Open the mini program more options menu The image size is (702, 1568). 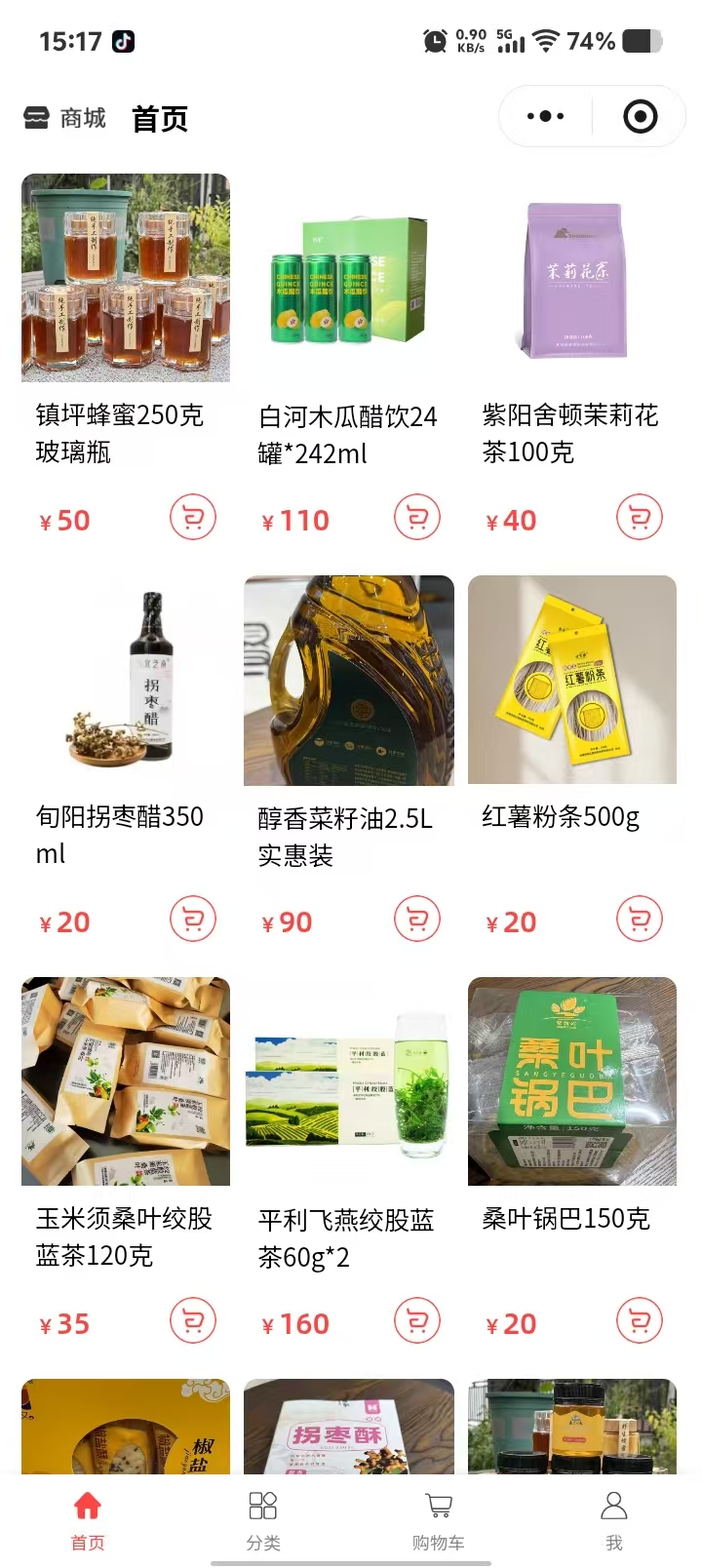tap(545, 117)
